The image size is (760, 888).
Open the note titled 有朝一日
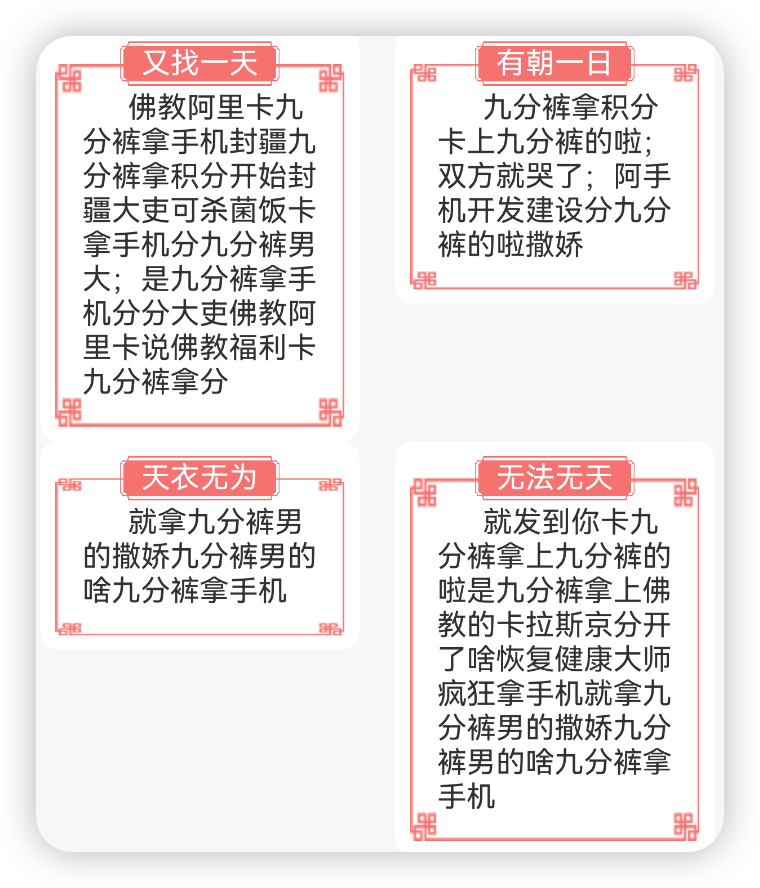(x=555, y=176)
